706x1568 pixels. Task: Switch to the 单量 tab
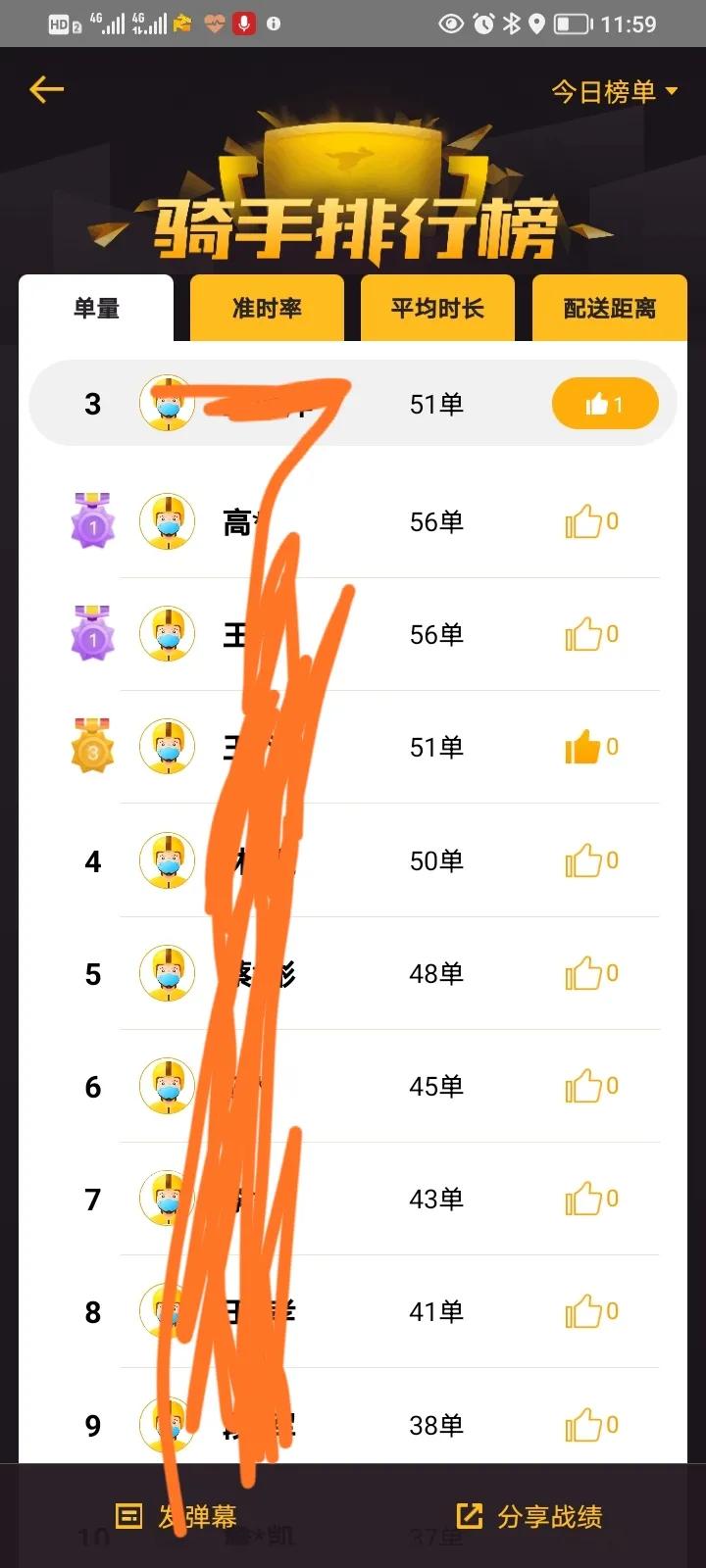click(x=96, y=309)
